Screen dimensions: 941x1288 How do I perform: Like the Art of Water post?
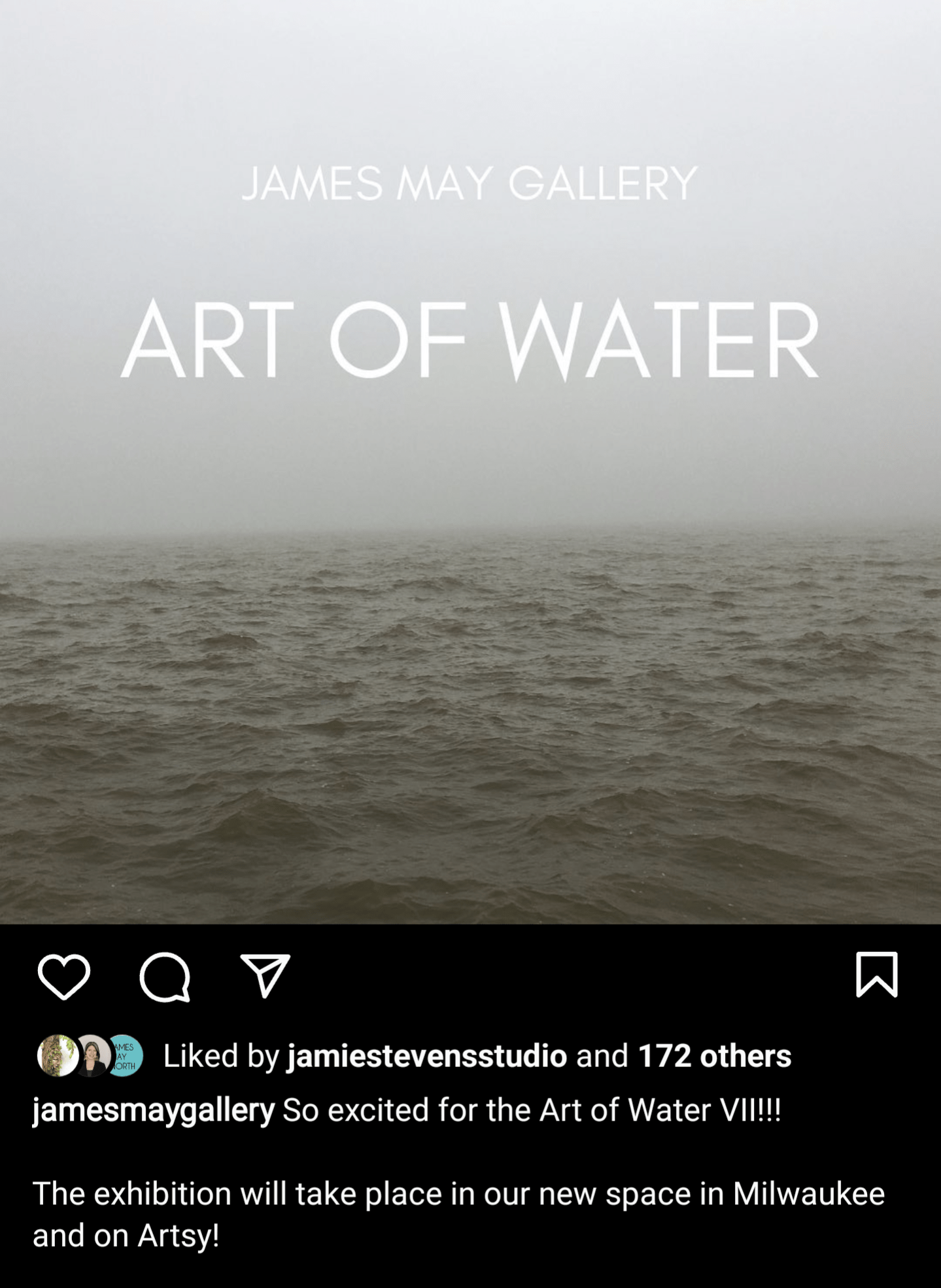63,976
